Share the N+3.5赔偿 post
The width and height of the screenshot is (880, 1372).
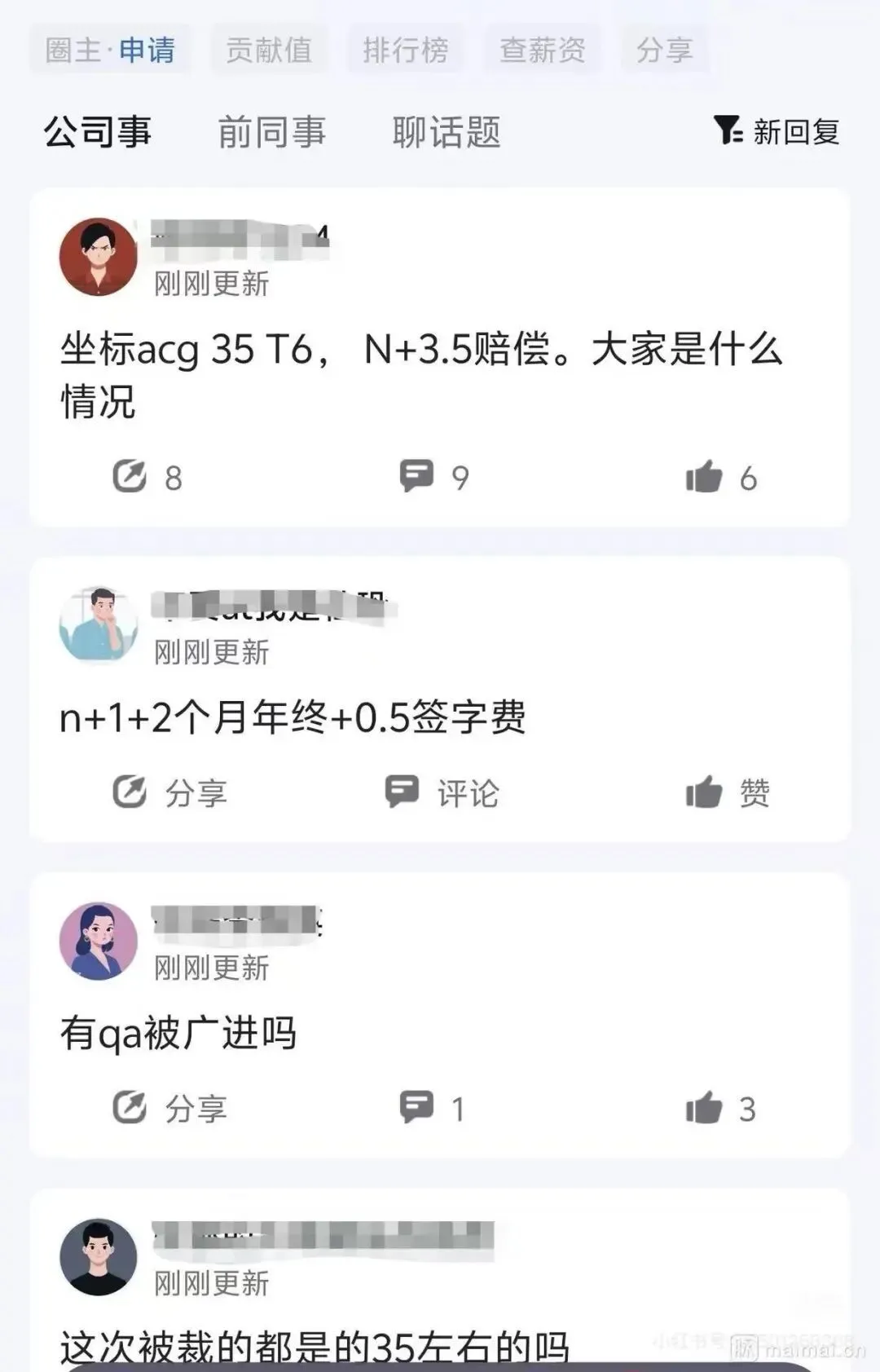coord(147,477)
